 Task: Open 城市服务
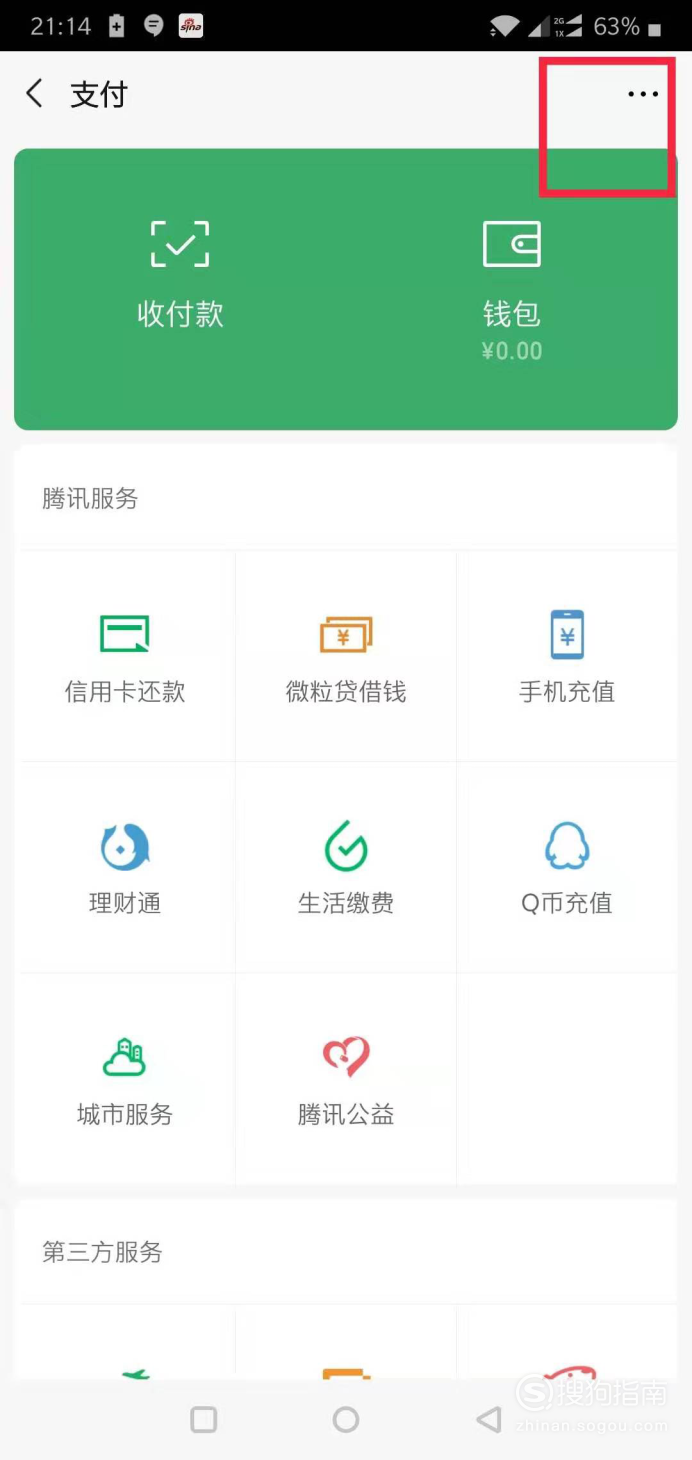coord(126,1080)
